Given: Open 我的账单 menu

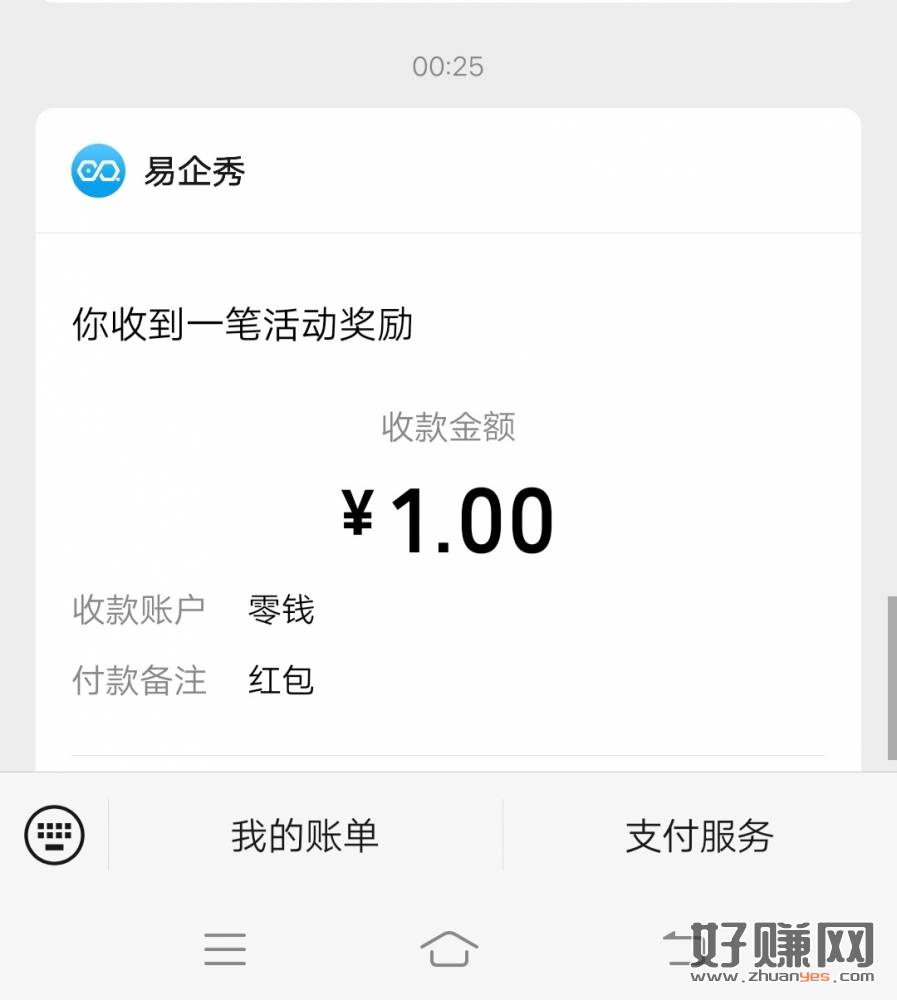Looking at the screenshot, I should (305, 836).
